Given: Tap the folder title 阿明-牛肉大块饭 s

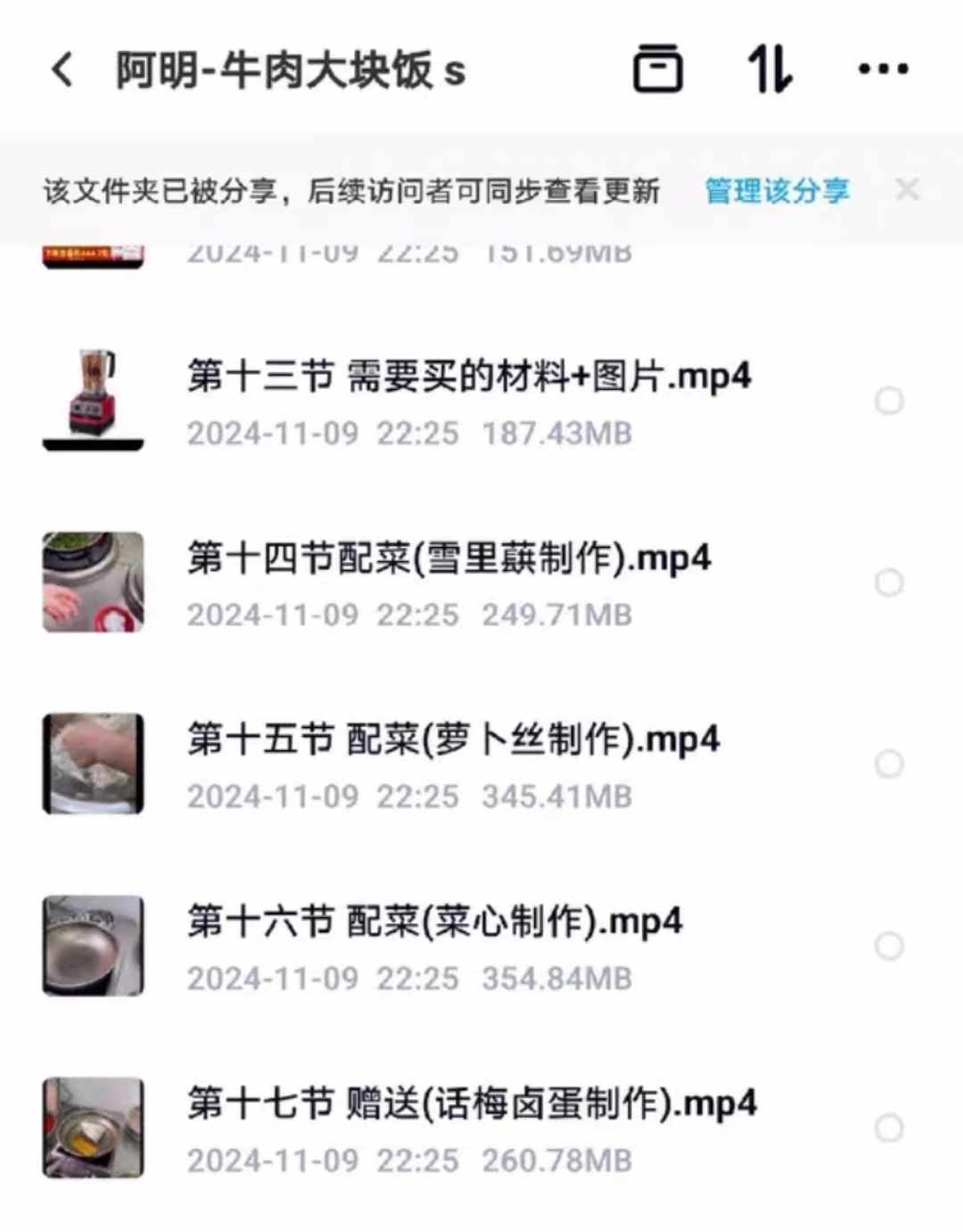Looking at the screenshot, I should 290,69.
